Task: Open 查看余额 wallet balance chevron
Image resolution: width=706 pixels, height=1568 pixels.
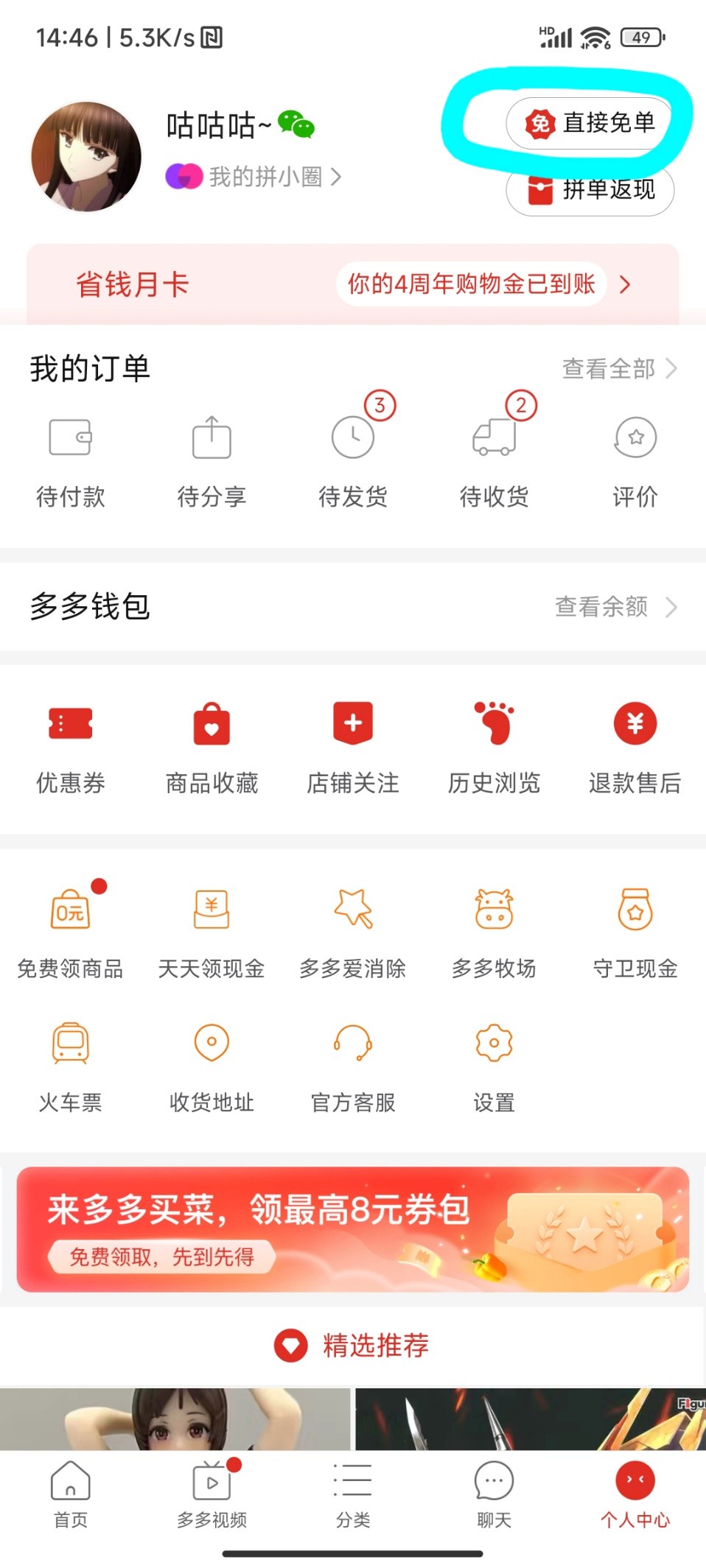Action: click(618, 607)
